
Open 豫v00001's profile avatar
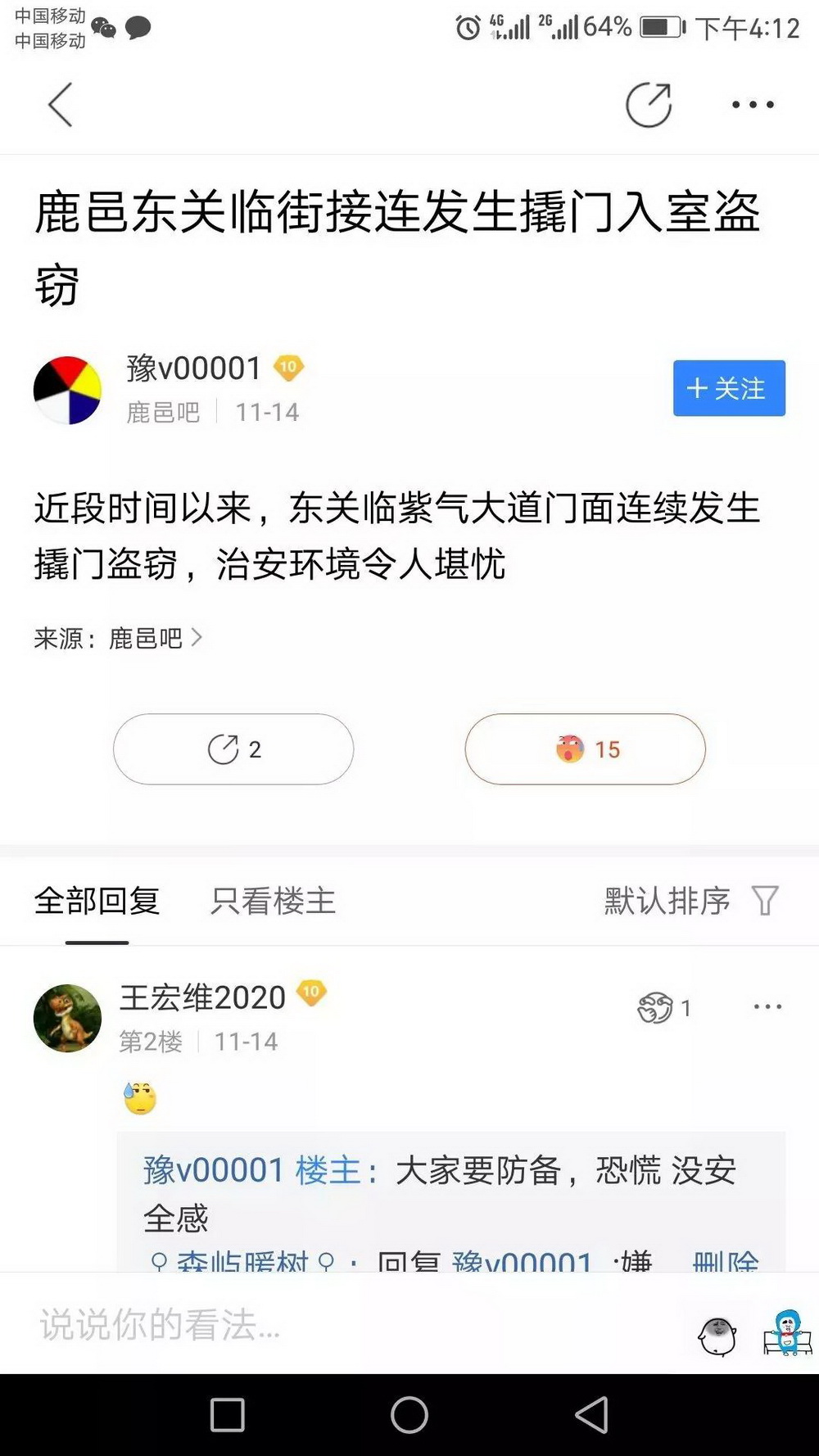coord(67,390)
